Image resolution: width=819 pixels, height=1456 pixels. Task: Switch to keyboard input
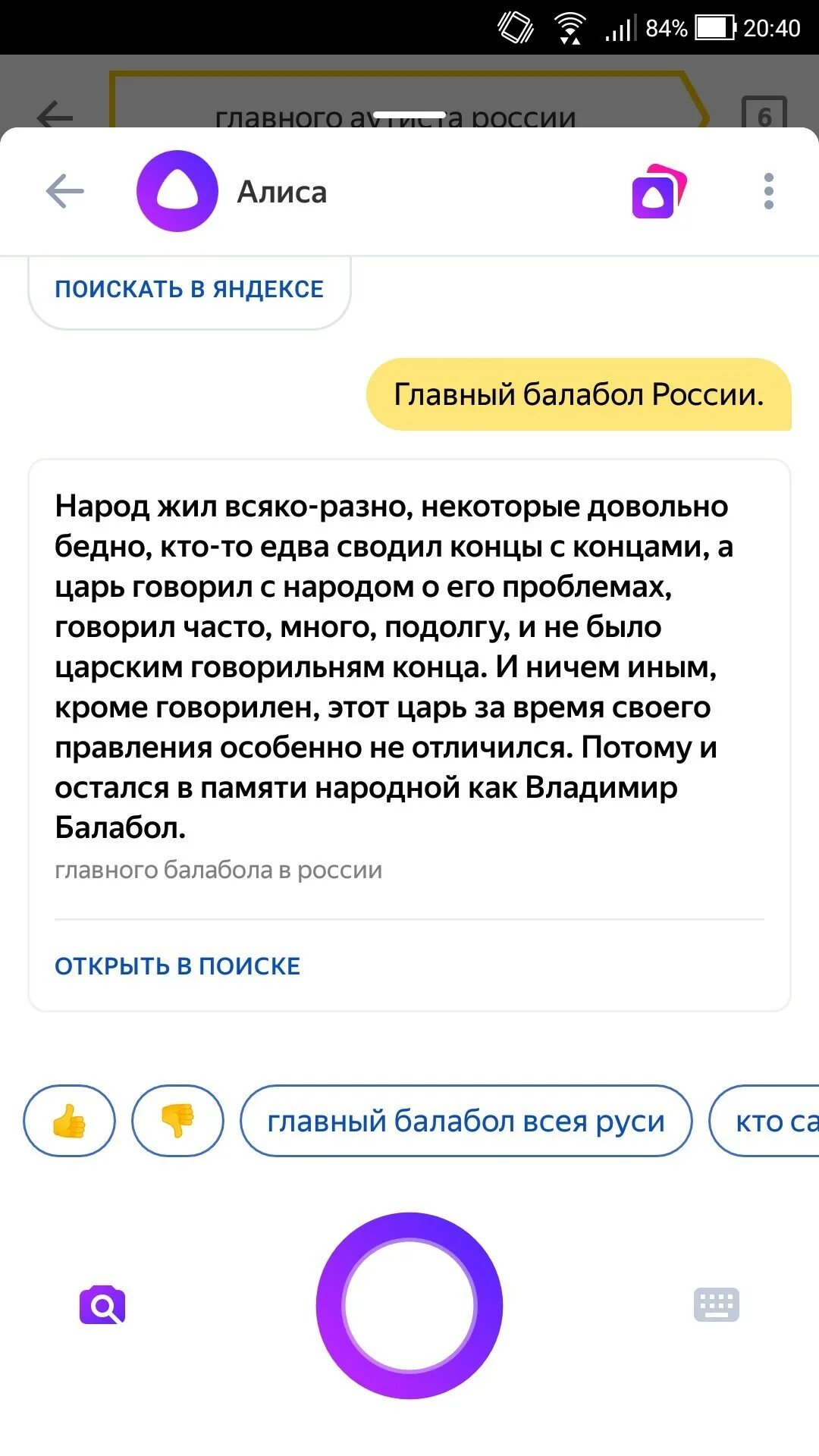click(x=716, y=1305)
